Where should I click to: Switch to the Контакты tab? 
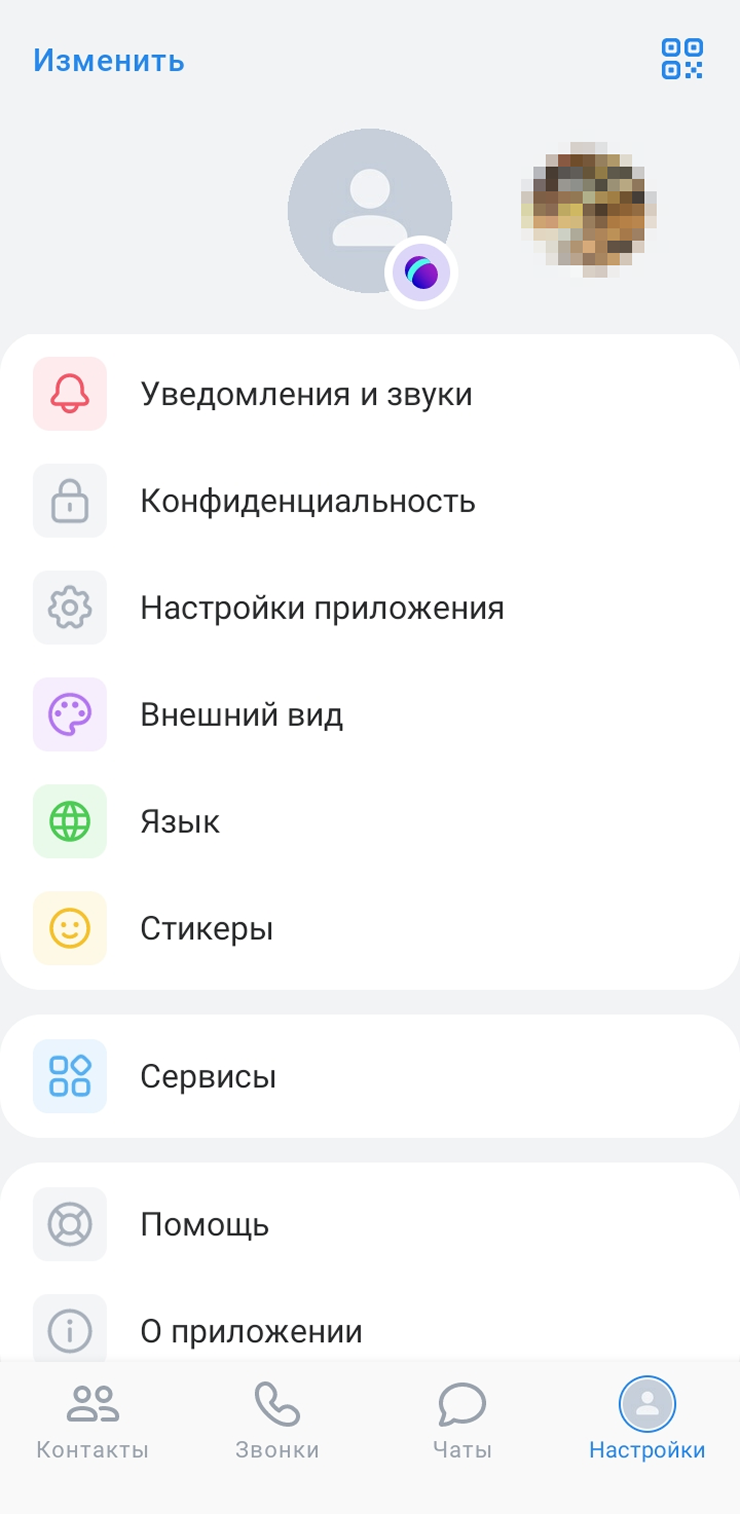[x=92, y=1422]
